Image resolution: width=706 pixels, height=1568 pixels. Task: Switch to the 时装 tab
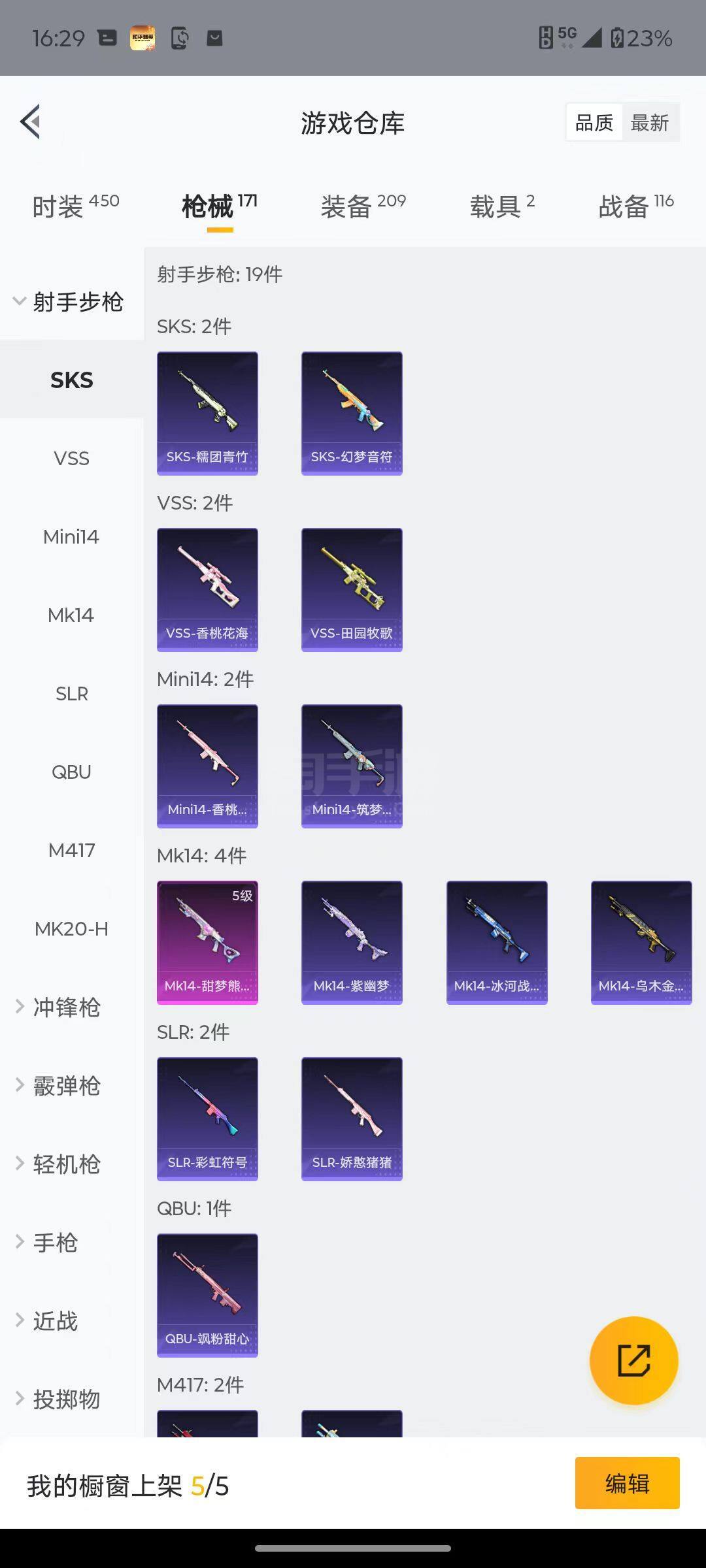[x=75, y=206]
